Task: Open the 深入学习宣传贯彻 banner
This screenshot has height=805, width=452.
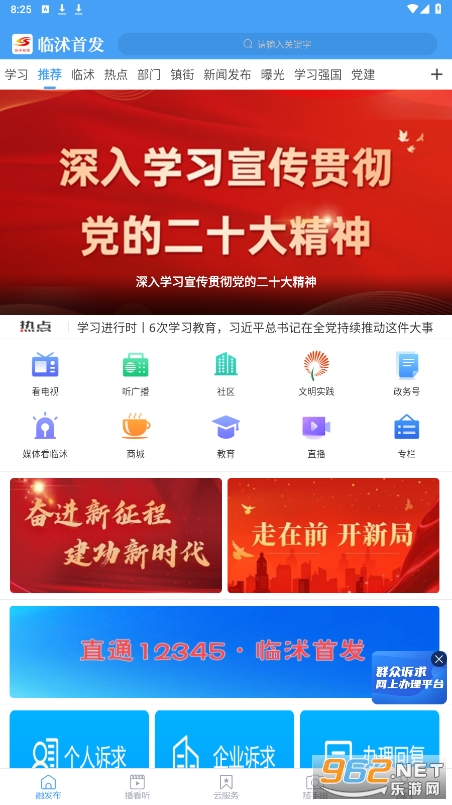Action: 226,202
